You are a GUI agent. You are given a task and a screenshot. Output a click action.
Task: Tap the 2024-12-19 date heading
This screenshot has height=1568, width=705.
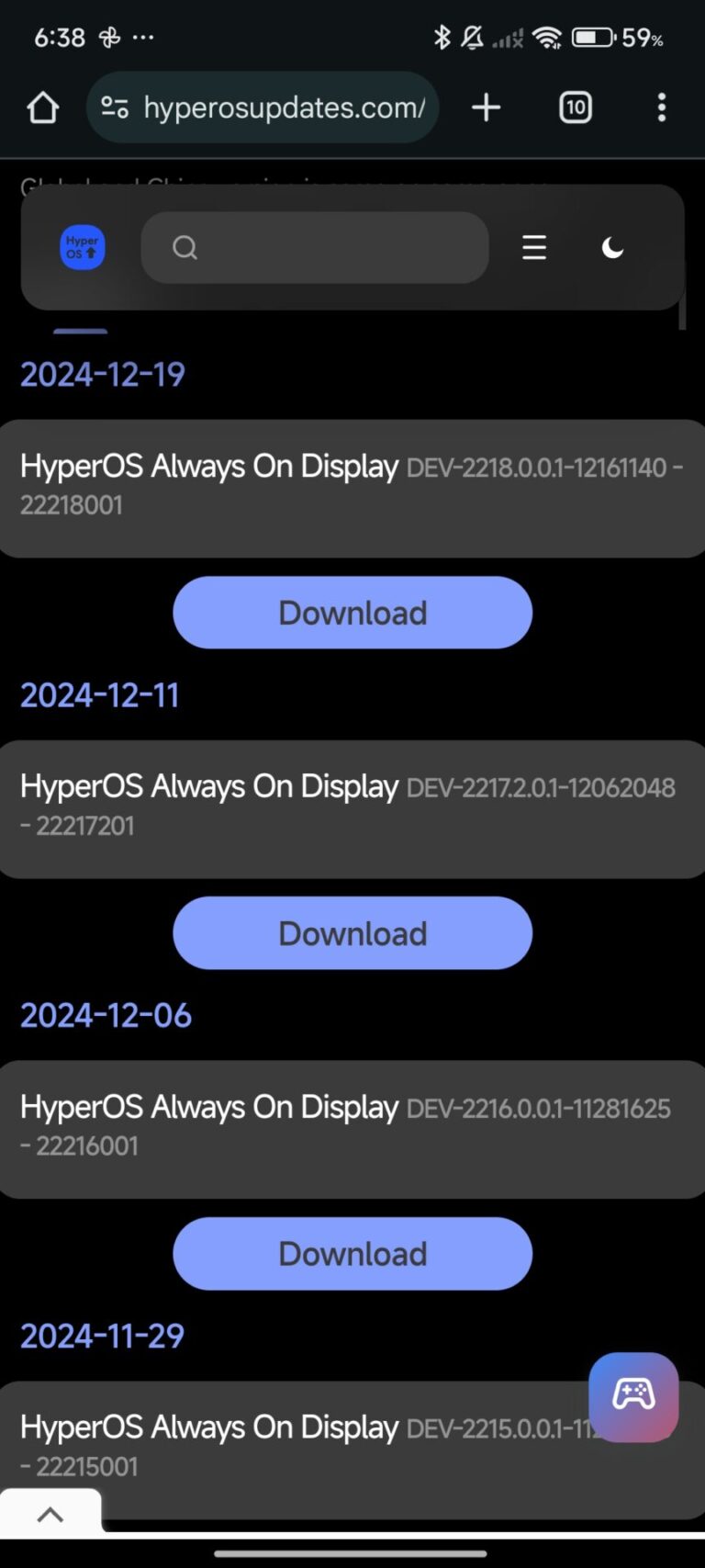pos(102,374)
